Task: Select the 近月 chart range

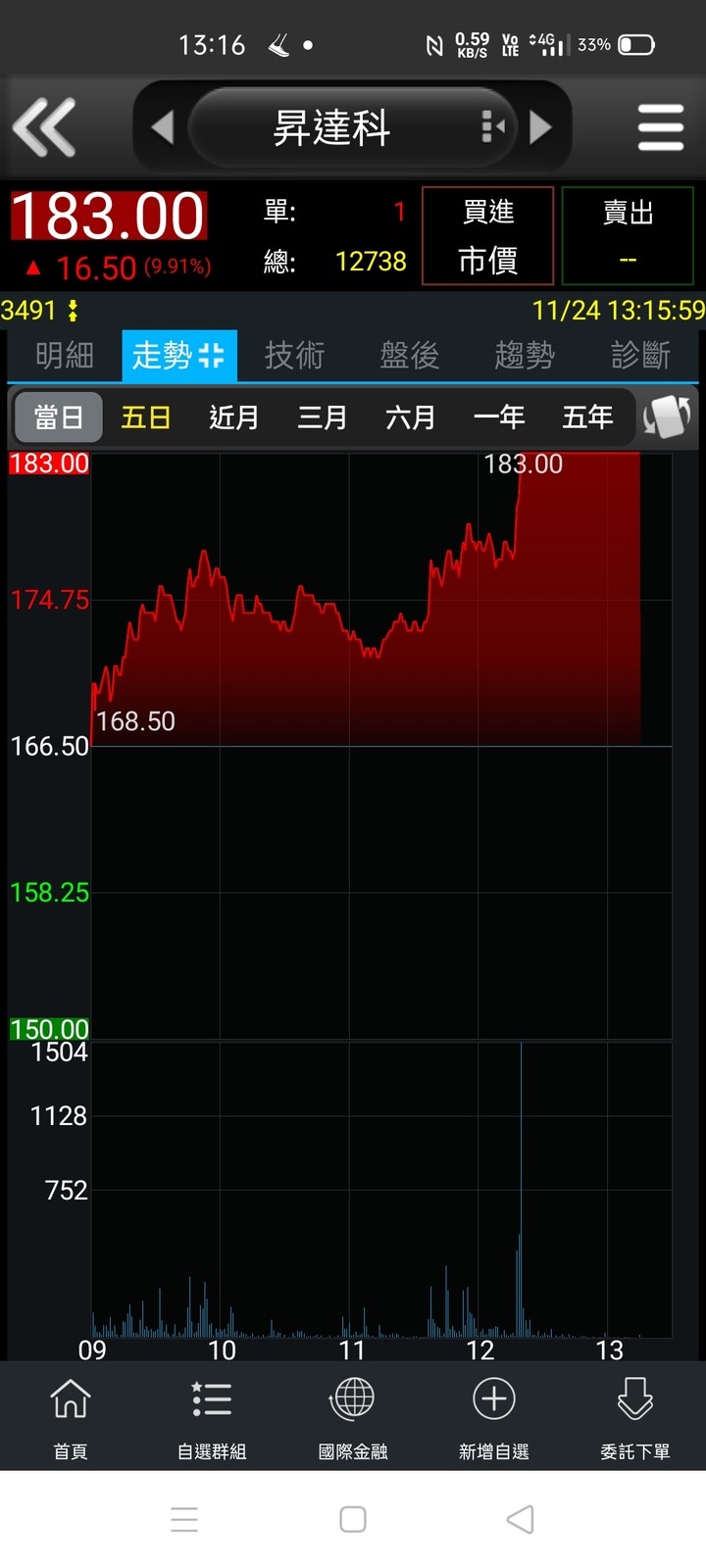Action: pyautogui.click(x=234, y=417)
